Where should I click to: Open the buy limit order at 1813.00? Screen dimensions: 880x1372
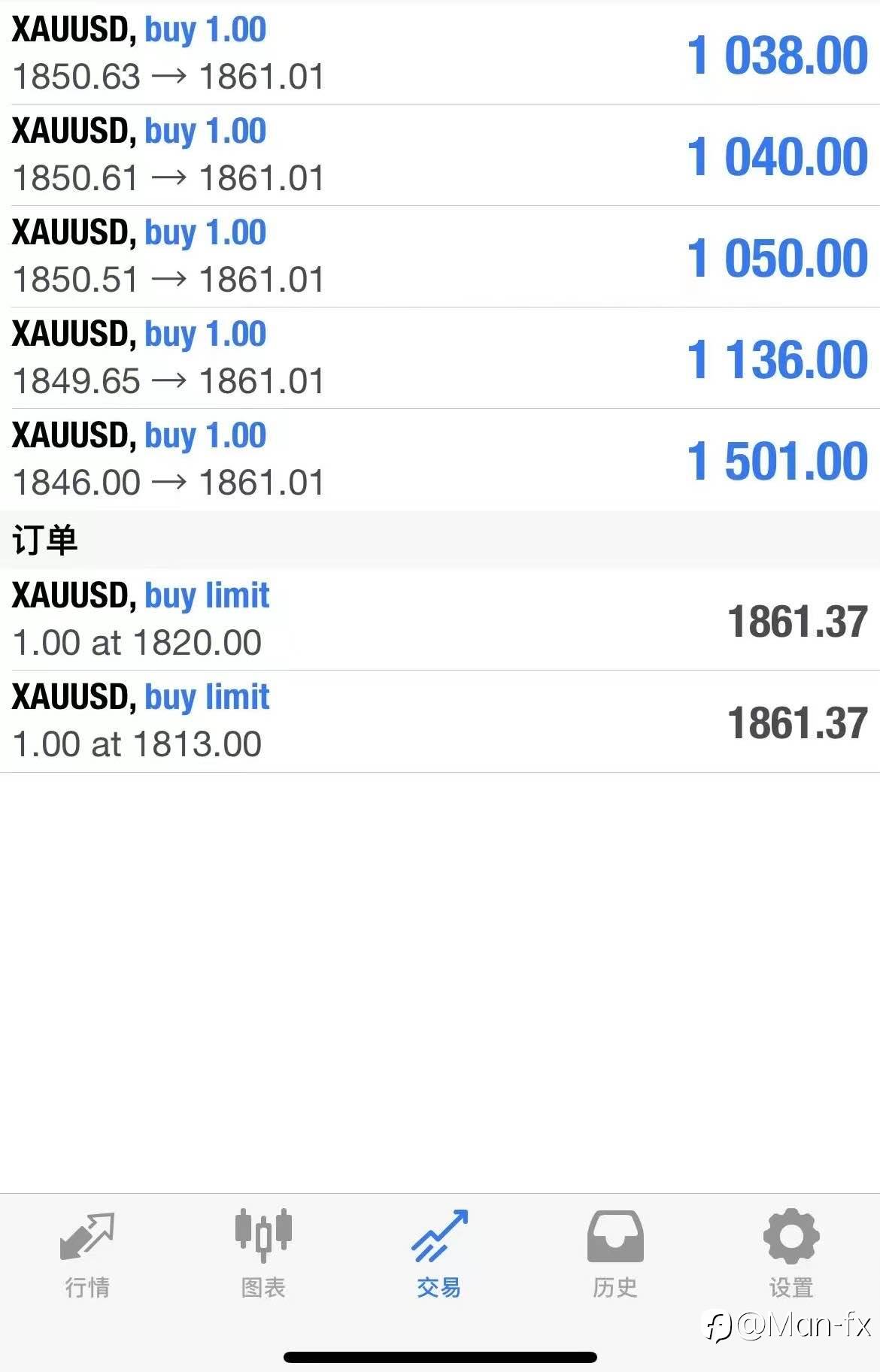click(x=439, y=721)
